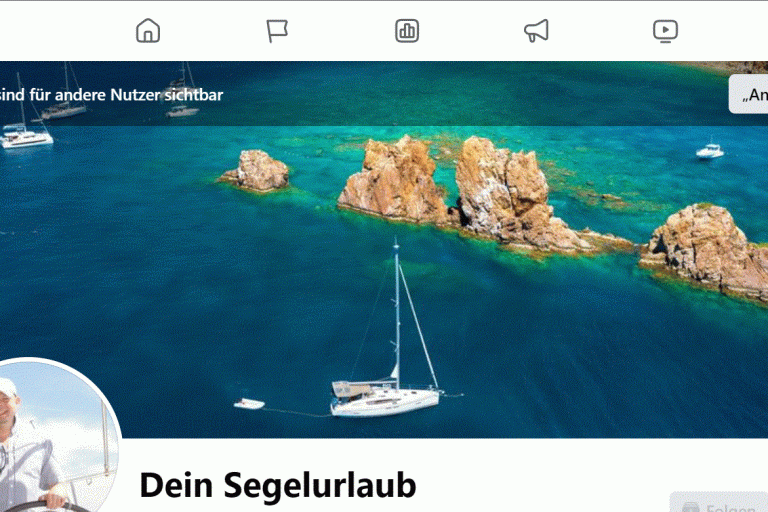
Task: Open the Pages flag tab
Action: [277, 31]
